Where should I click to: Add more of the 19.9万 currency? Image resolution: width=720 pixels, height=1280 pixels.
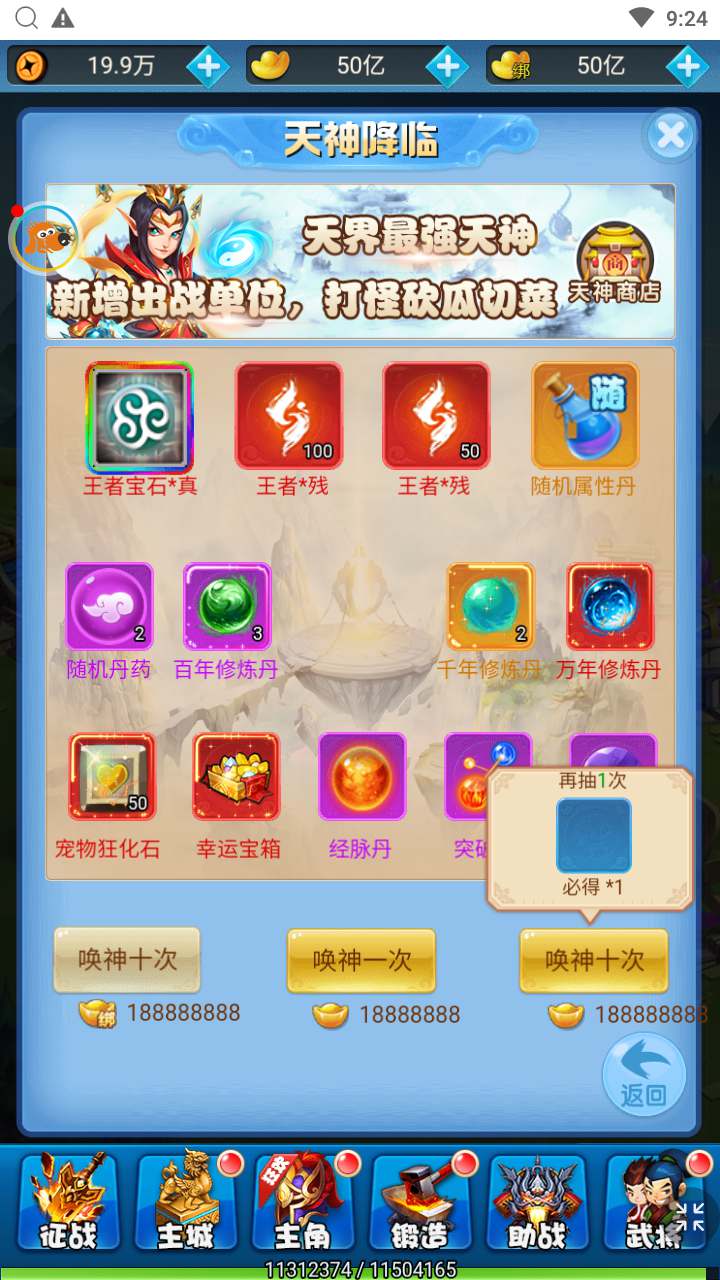(208, 67)
